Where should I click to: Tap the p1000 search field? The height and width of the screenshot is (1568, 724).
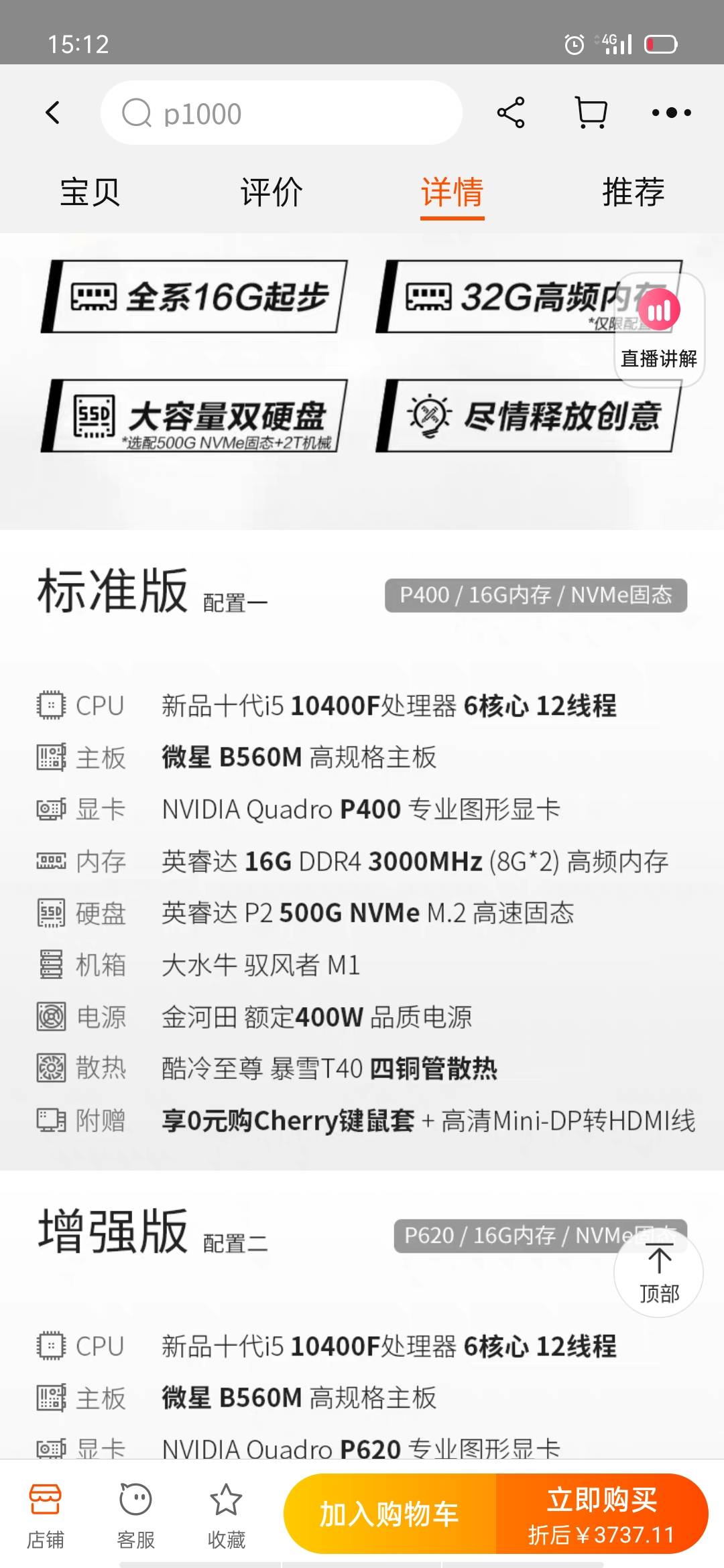point(282,113)
